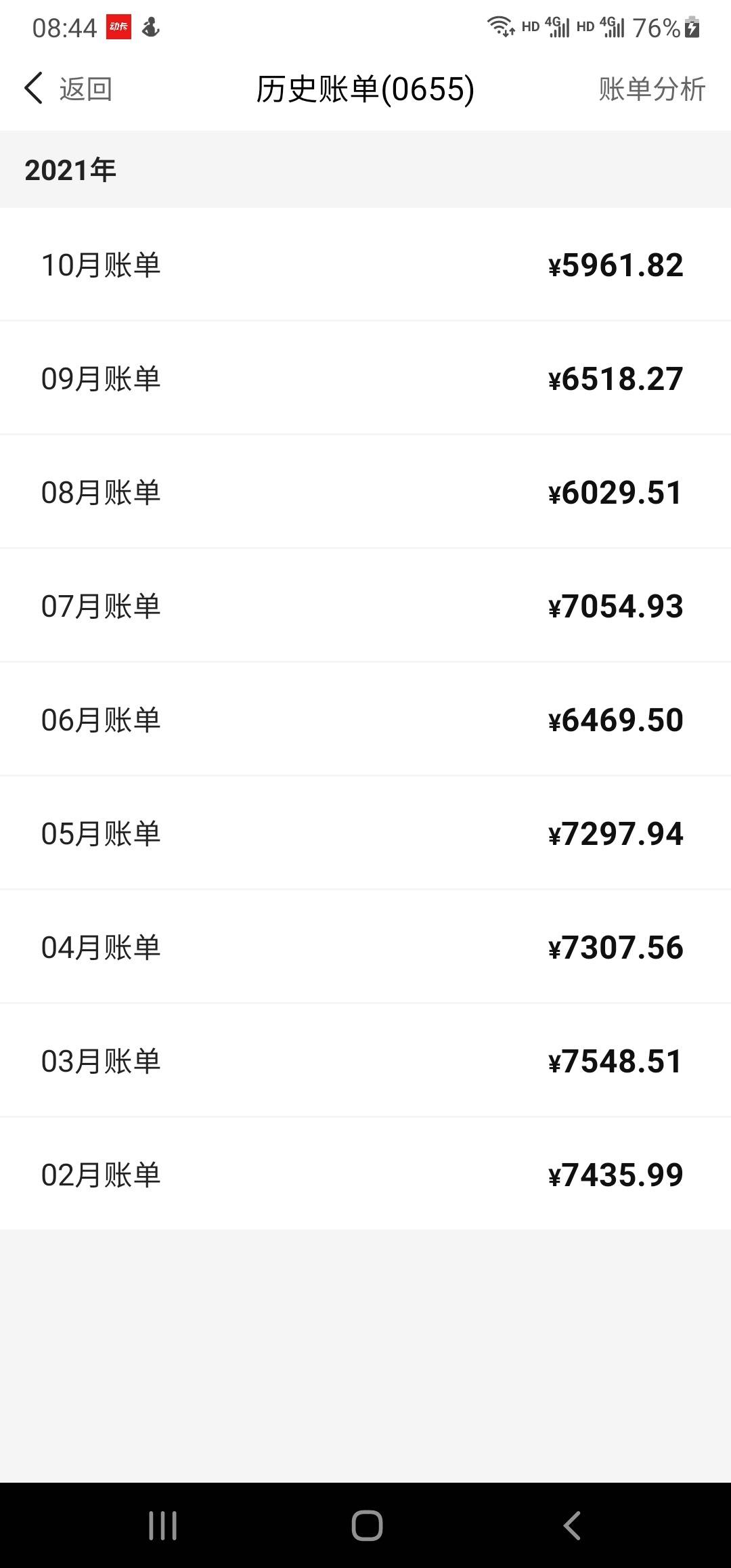
Task: Tap the system home button
Action: click(x=367, y=1525)
